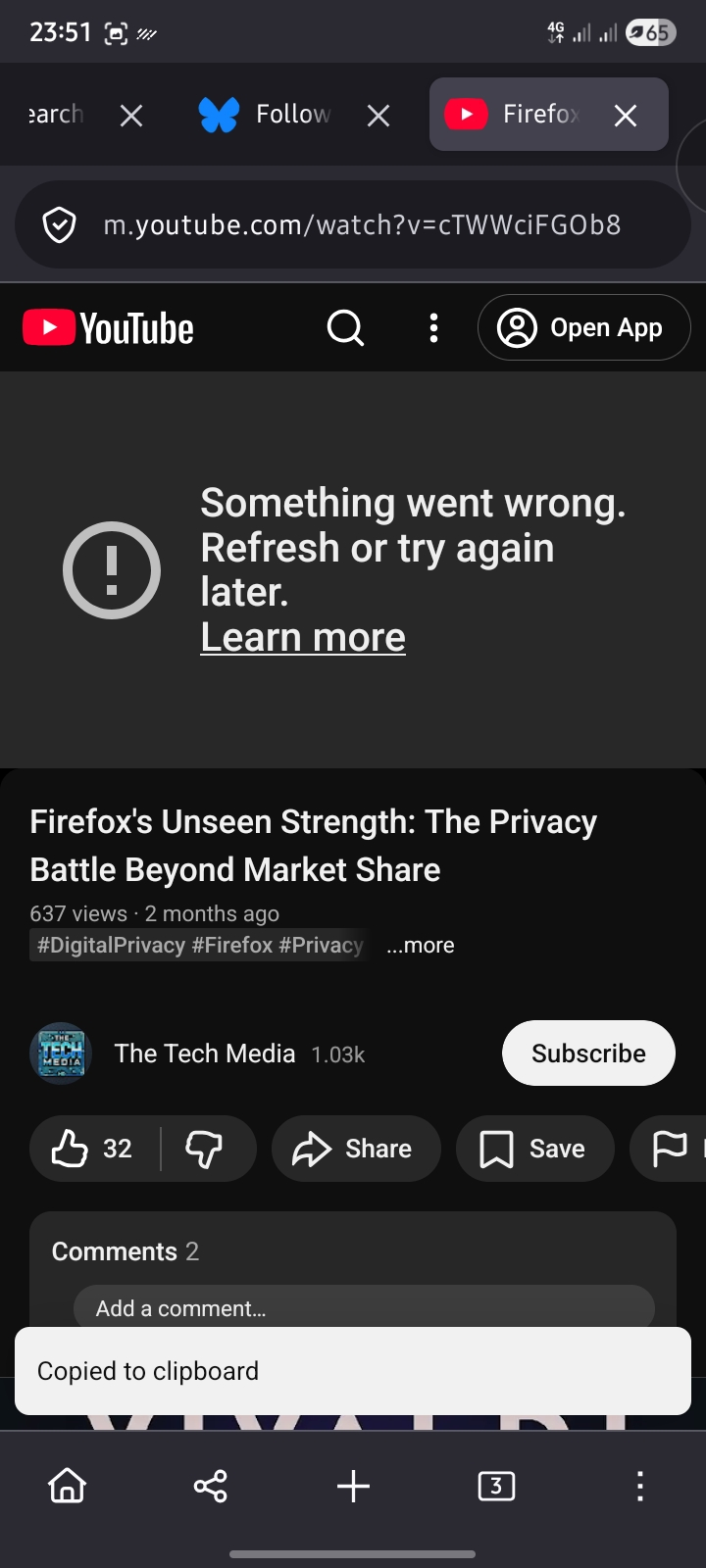Add a comment

363,1308
